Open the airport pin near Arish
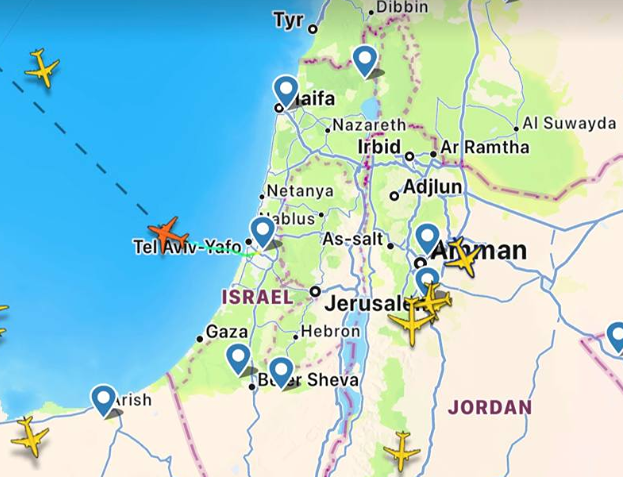Viewport: 623px width, 477px height. [104, 399]
